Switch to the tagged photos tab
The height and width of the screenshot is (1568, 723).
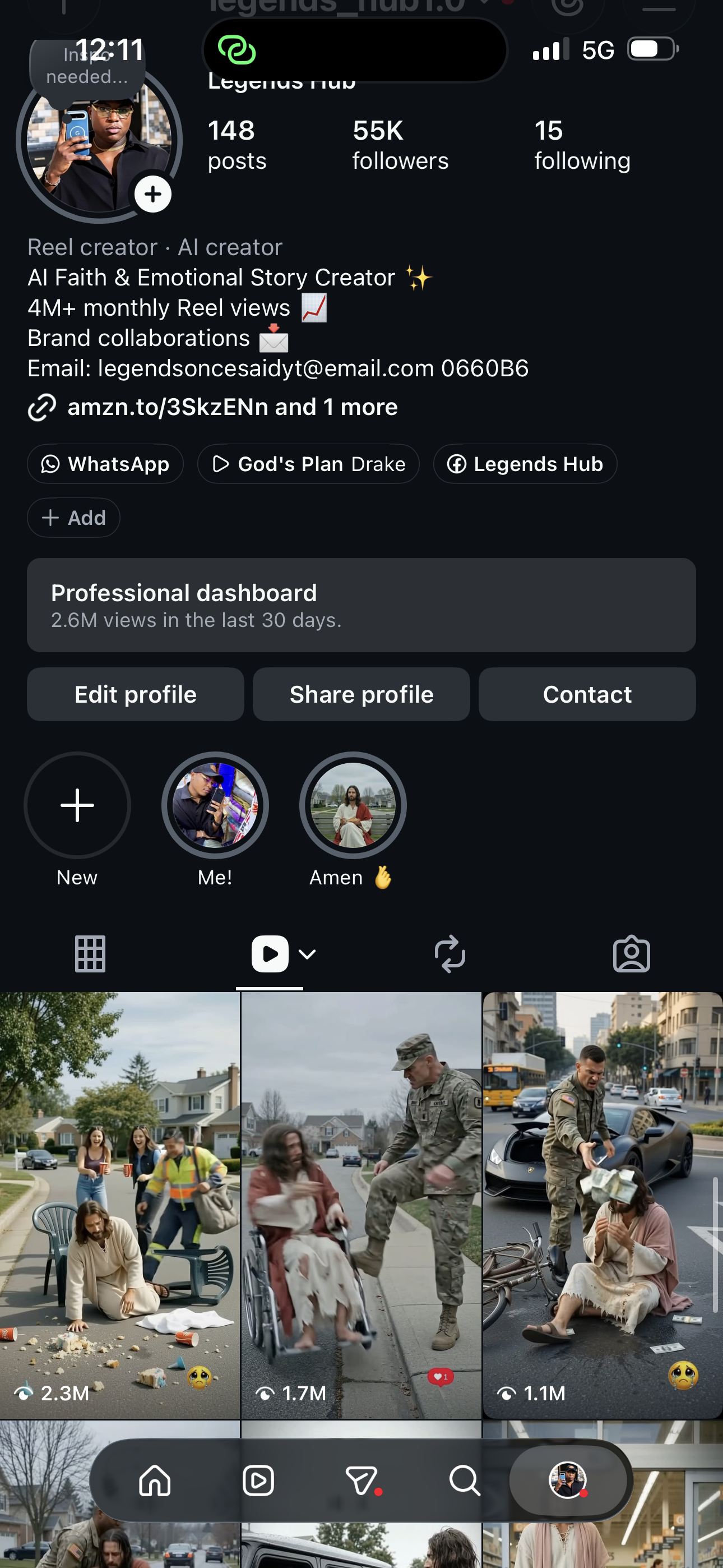[631, 954]
